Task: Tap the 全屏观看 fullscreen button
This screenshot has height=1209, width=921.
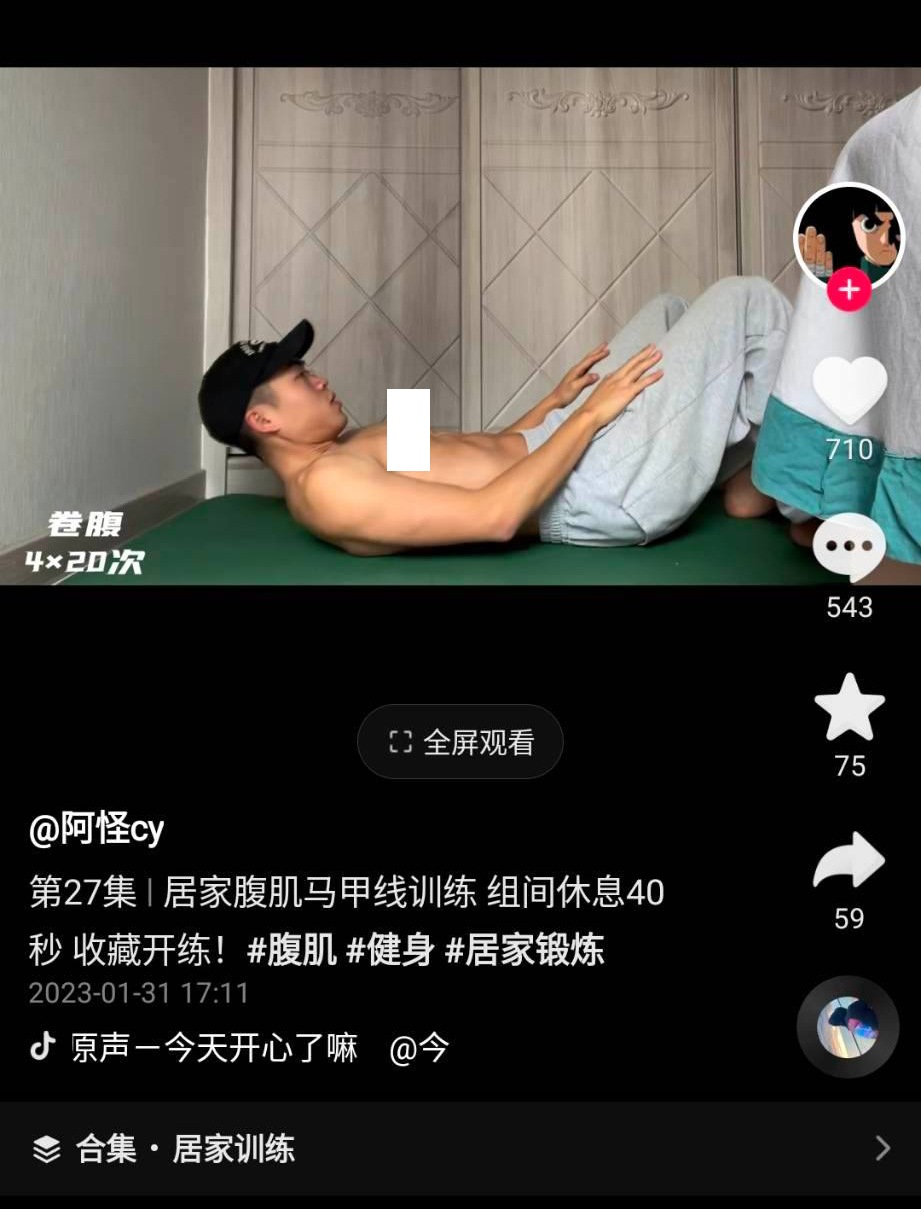Action: [x=460, y=742]
